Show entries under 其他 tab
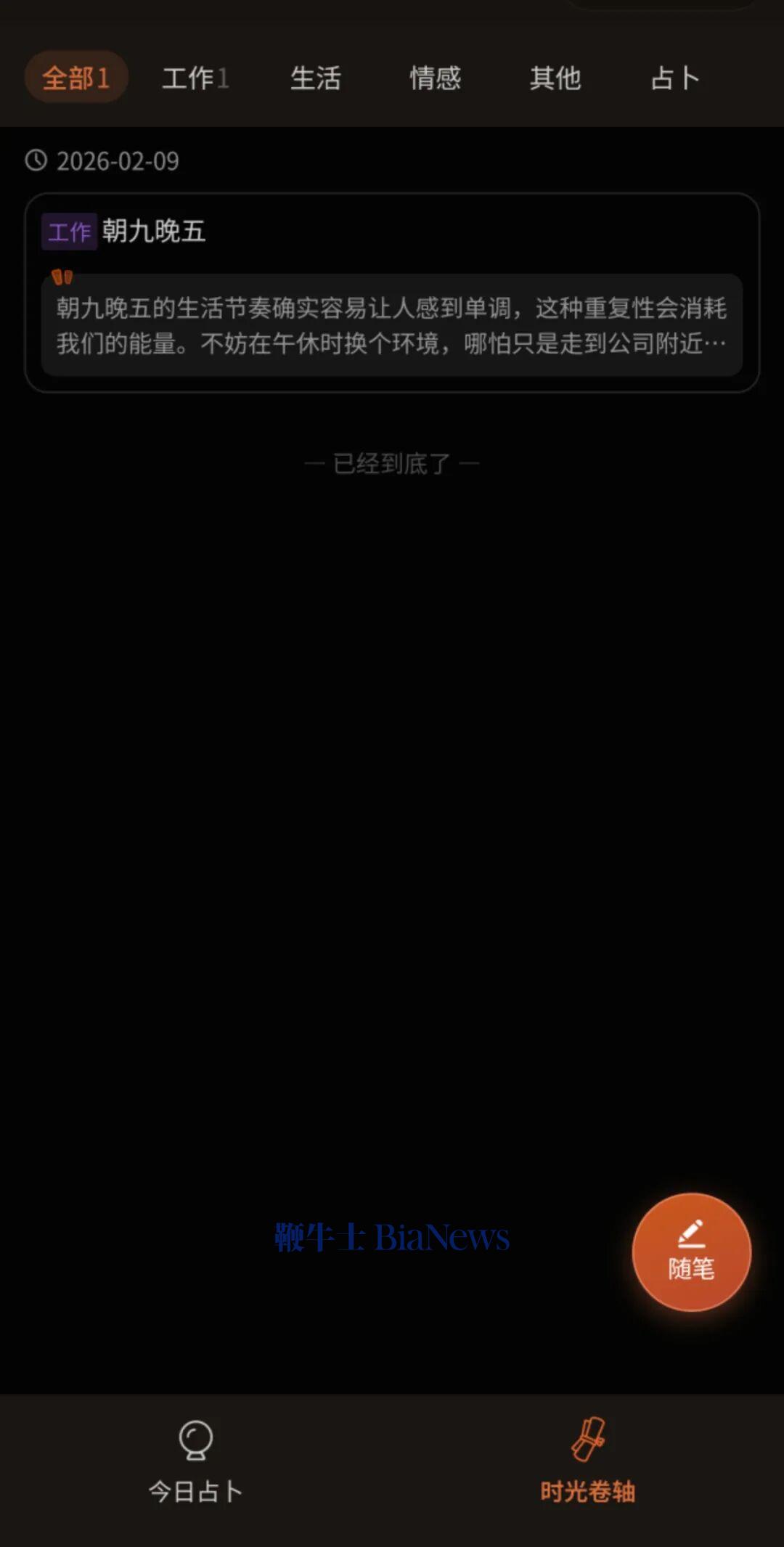Viewport: 784px width, 1547px height. [x=555, y=78]
